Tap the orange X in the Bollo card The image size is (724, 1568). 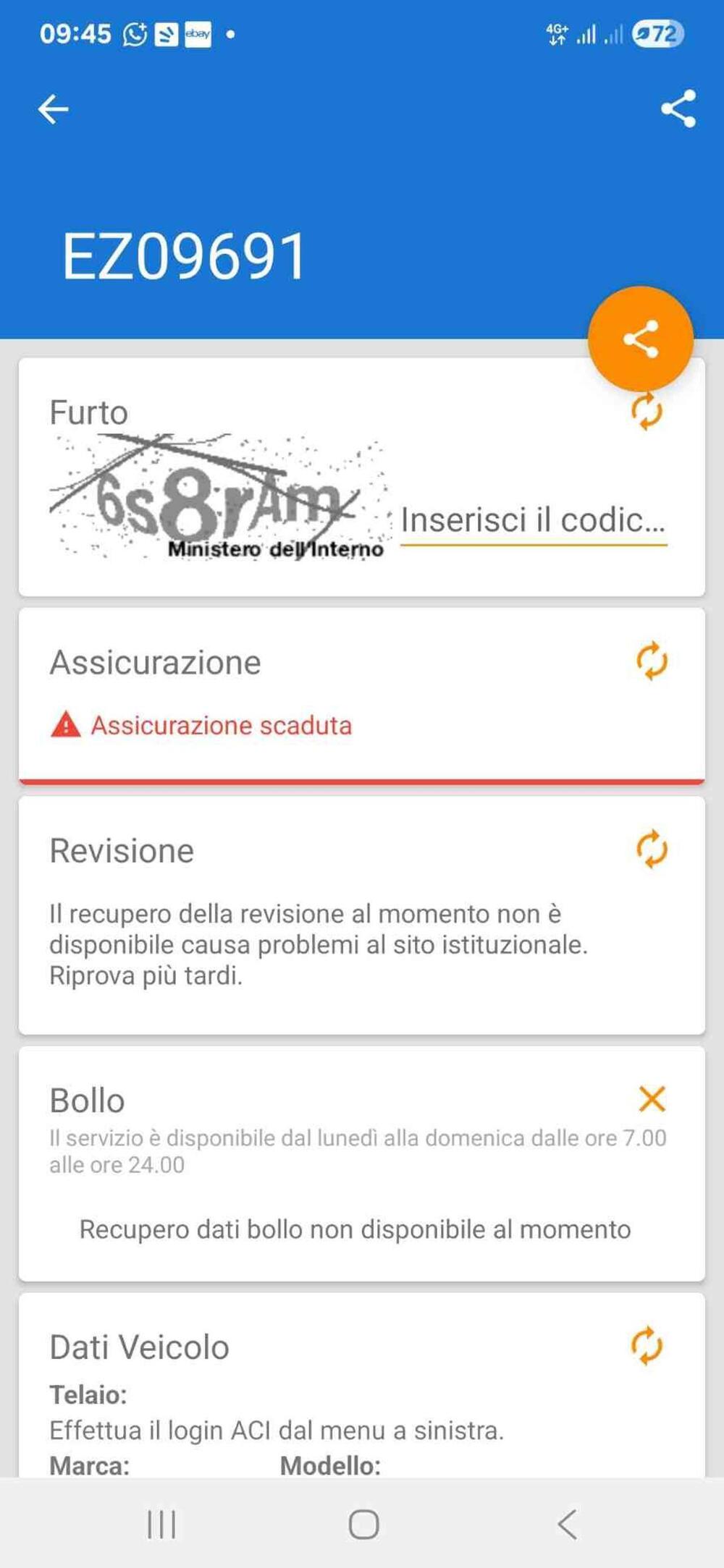coord(652,1098)
